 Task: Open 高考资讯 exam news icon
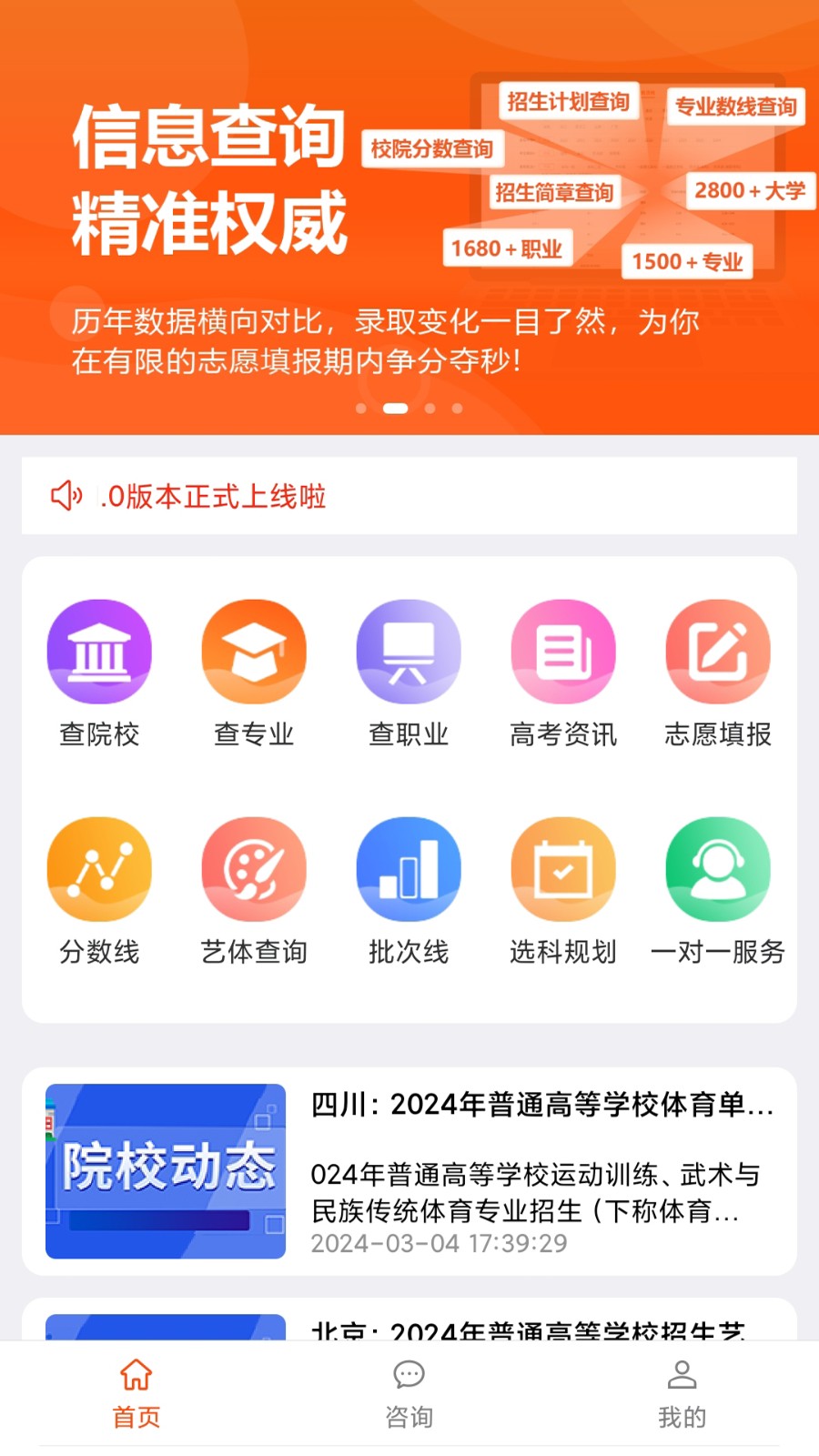pos(563,652)
